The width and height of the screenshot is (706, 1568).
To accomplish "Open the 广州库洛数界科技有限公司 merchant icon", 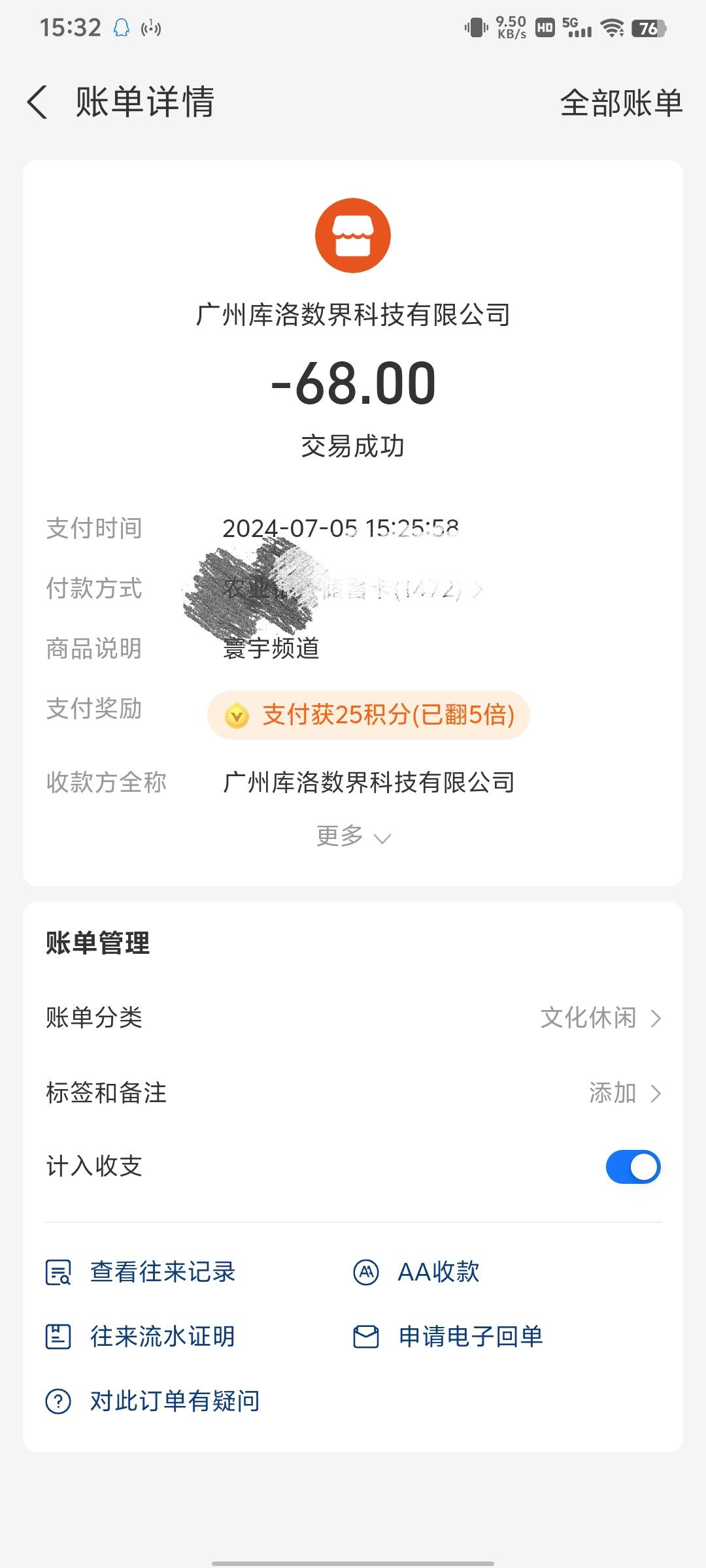I will click(353, 235).
